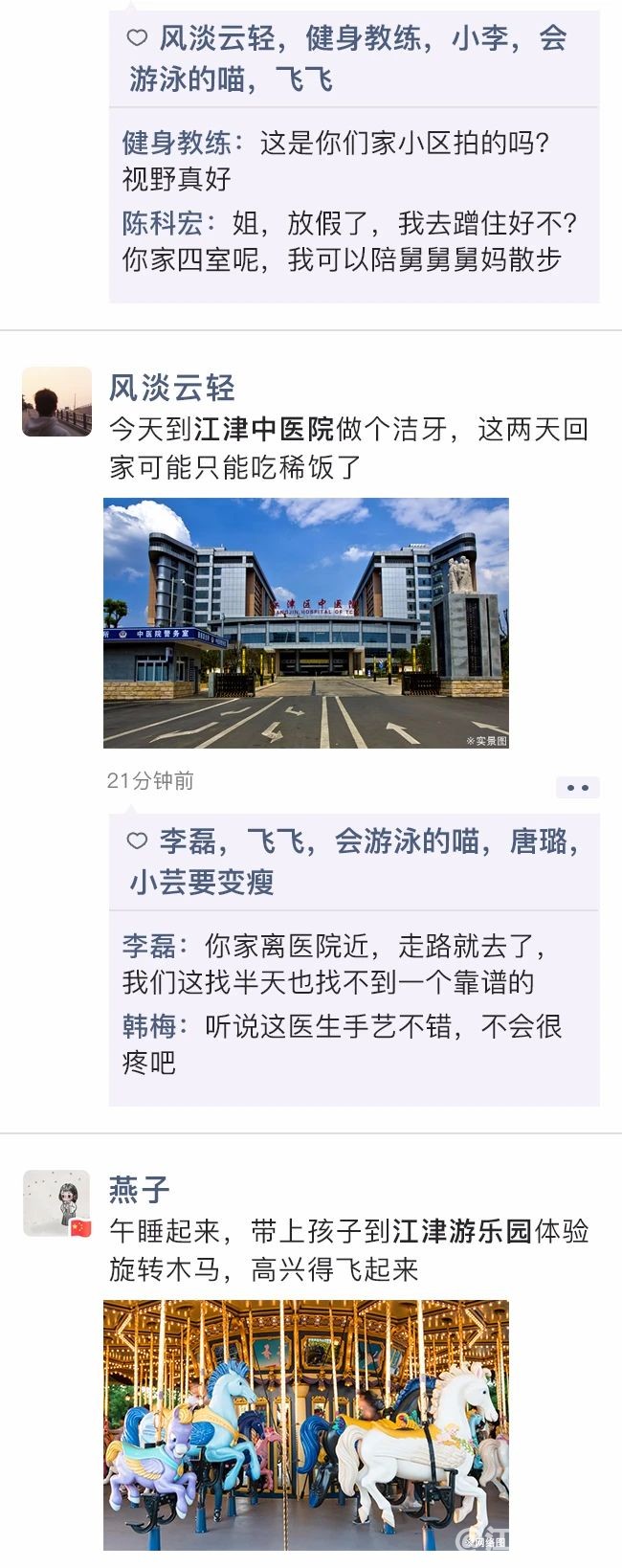Tap the username 燕子
Image resolution: width=622 pixels, height=1568 pixels.
(x=140, y=1190)
